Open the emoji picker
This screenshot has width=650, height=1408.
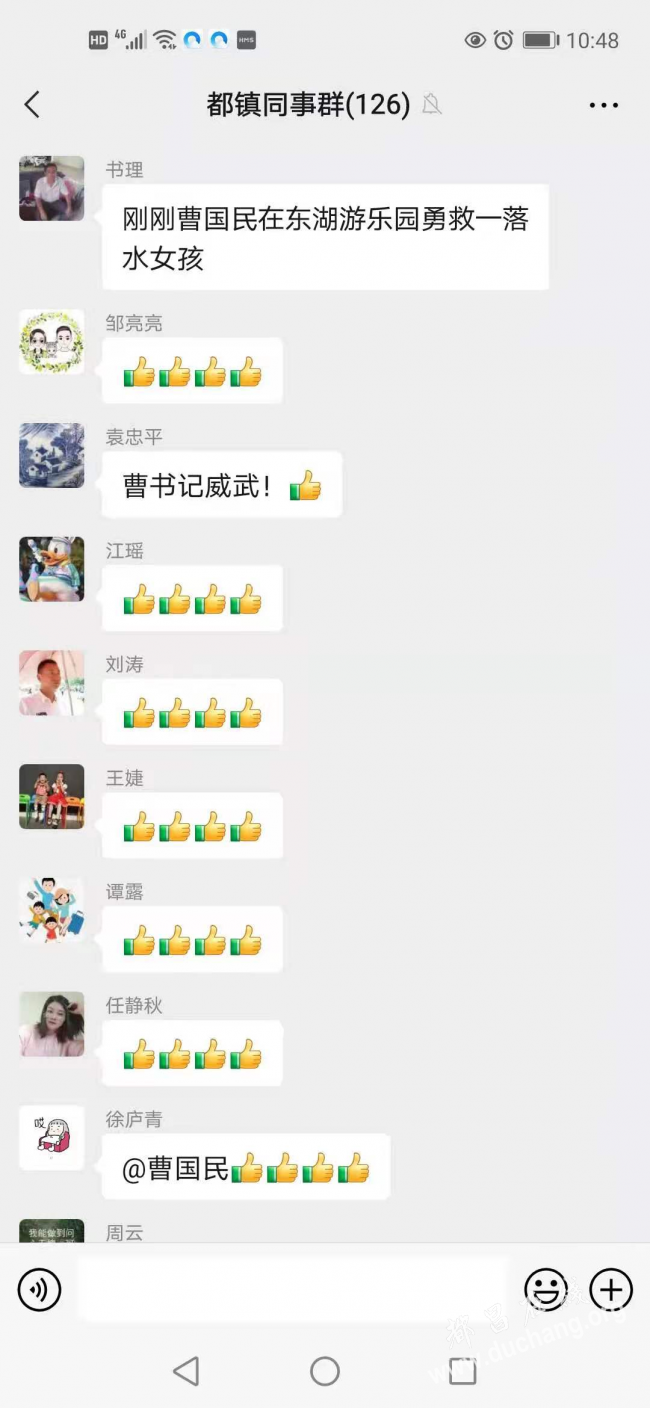(546, 1290)
